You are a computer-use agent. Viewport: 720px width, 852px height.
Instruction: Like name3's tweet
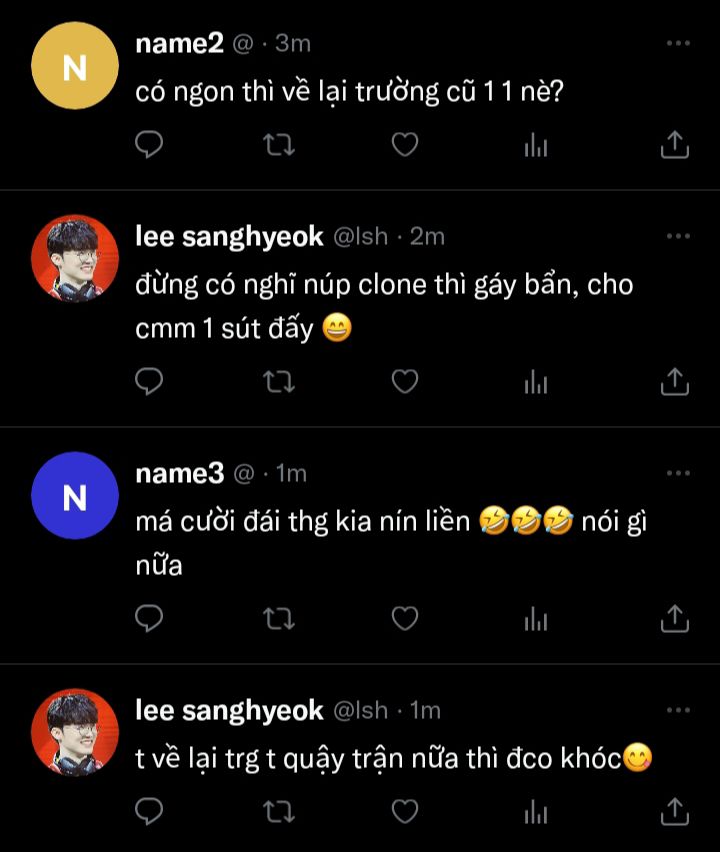[404, 618]
